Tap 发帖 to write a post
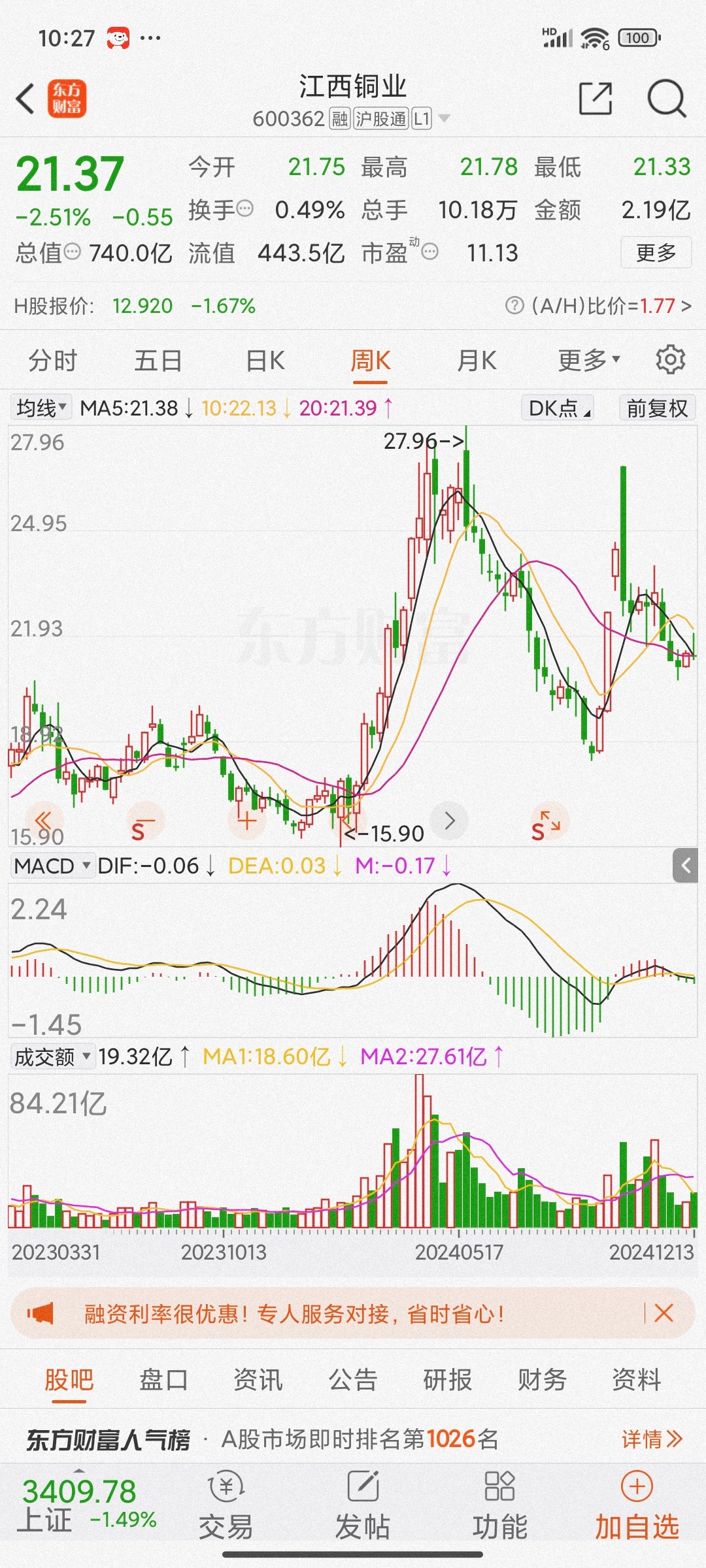The height and width of the screenshot is (1568, 706). pos(363,1507)
